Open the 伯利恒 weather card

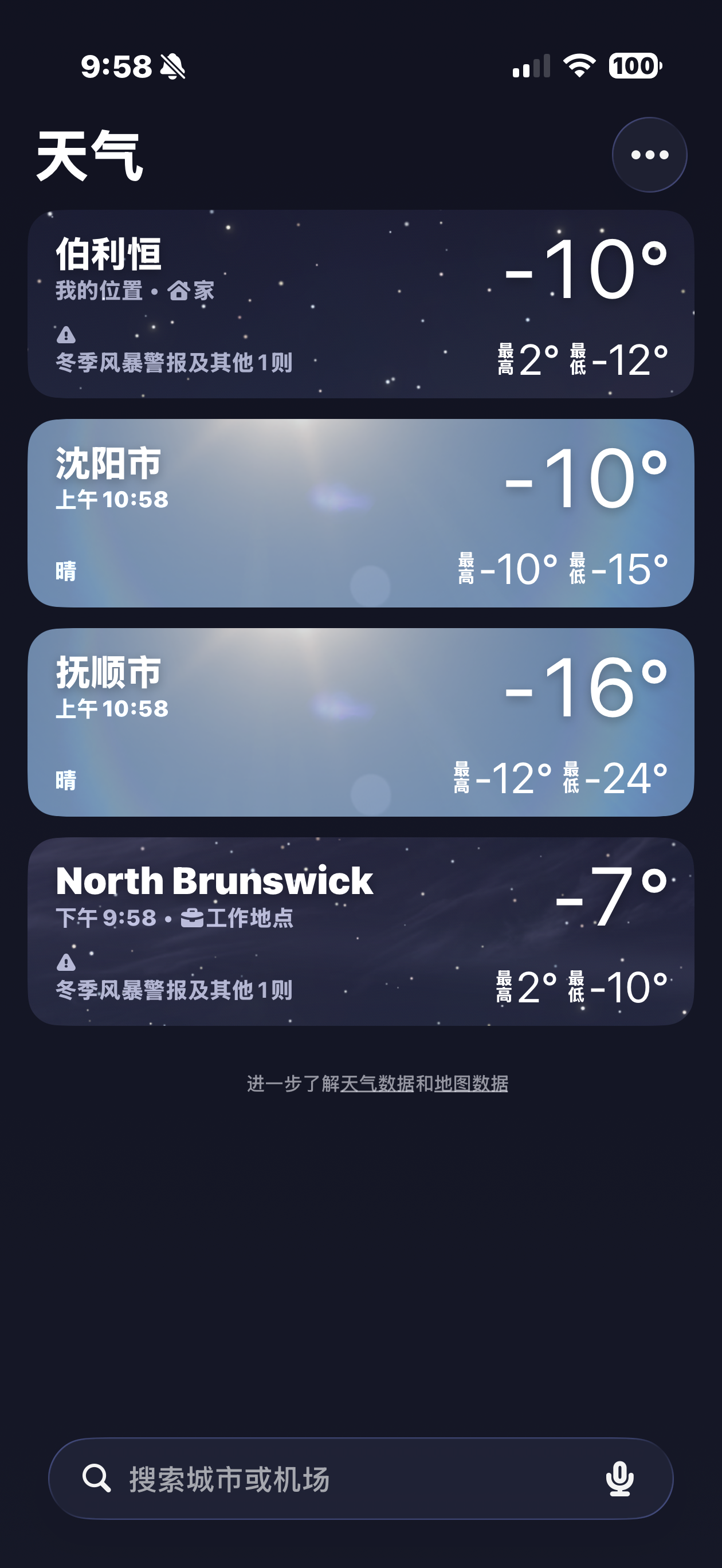point(360,304)
